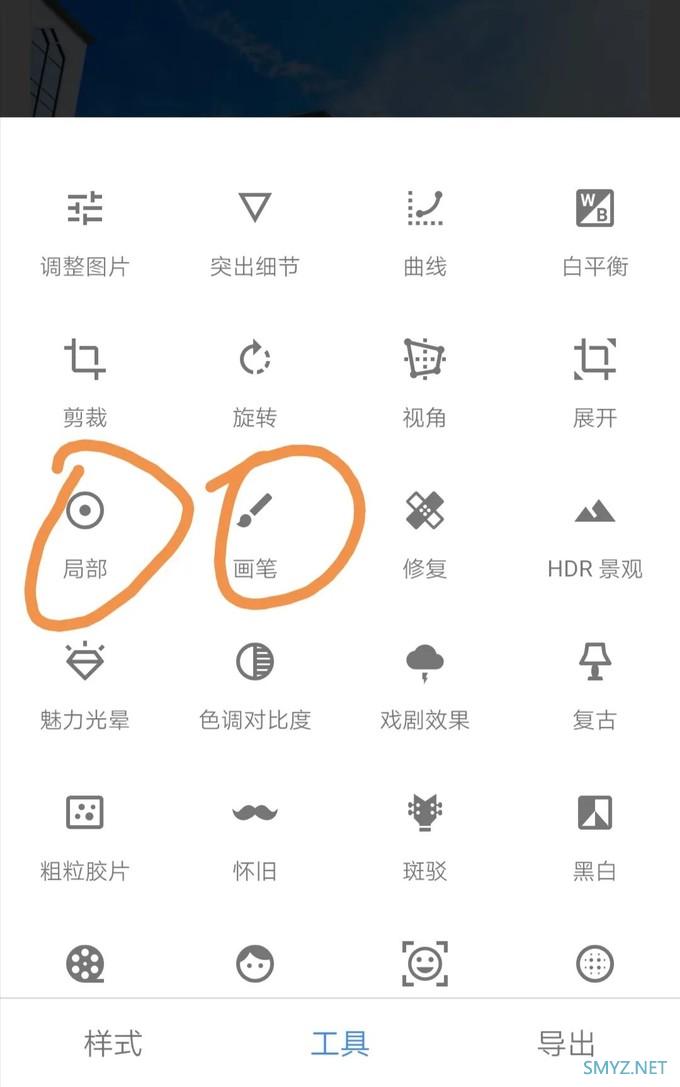The width and height of the screenshot is (680, 1087).
Task: Select the 突出细节 tool
Action: tap(255, 209)
